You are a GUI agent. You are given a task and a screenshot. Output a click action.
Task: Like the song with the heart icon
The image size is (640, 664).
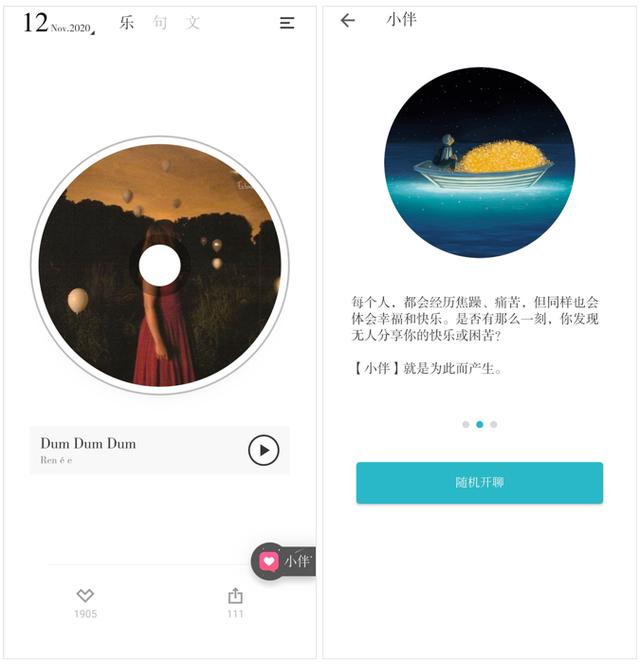[x=85, y=596]
